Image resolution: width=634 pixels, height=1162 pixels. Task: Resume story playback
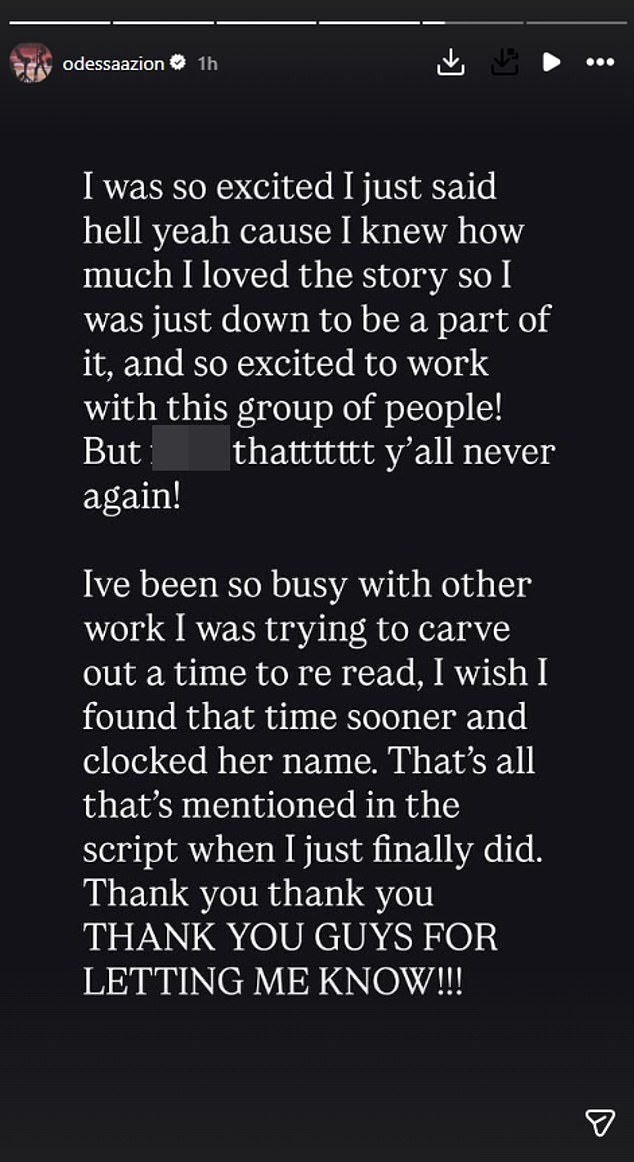(x=551, y=62)
